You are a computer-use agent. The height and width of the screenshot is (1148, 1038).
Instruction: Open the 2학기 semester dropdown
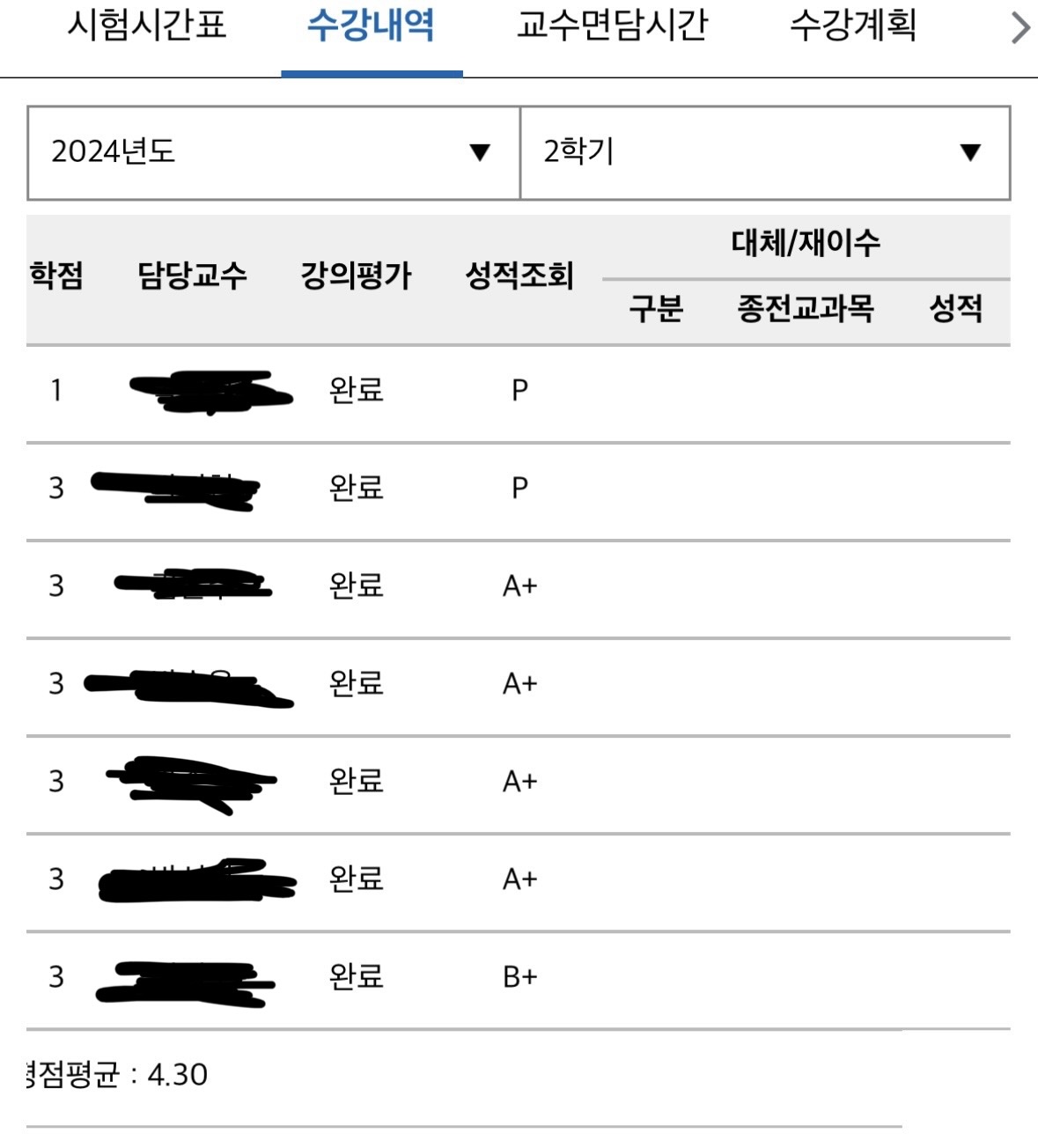(x=764, y=152)
